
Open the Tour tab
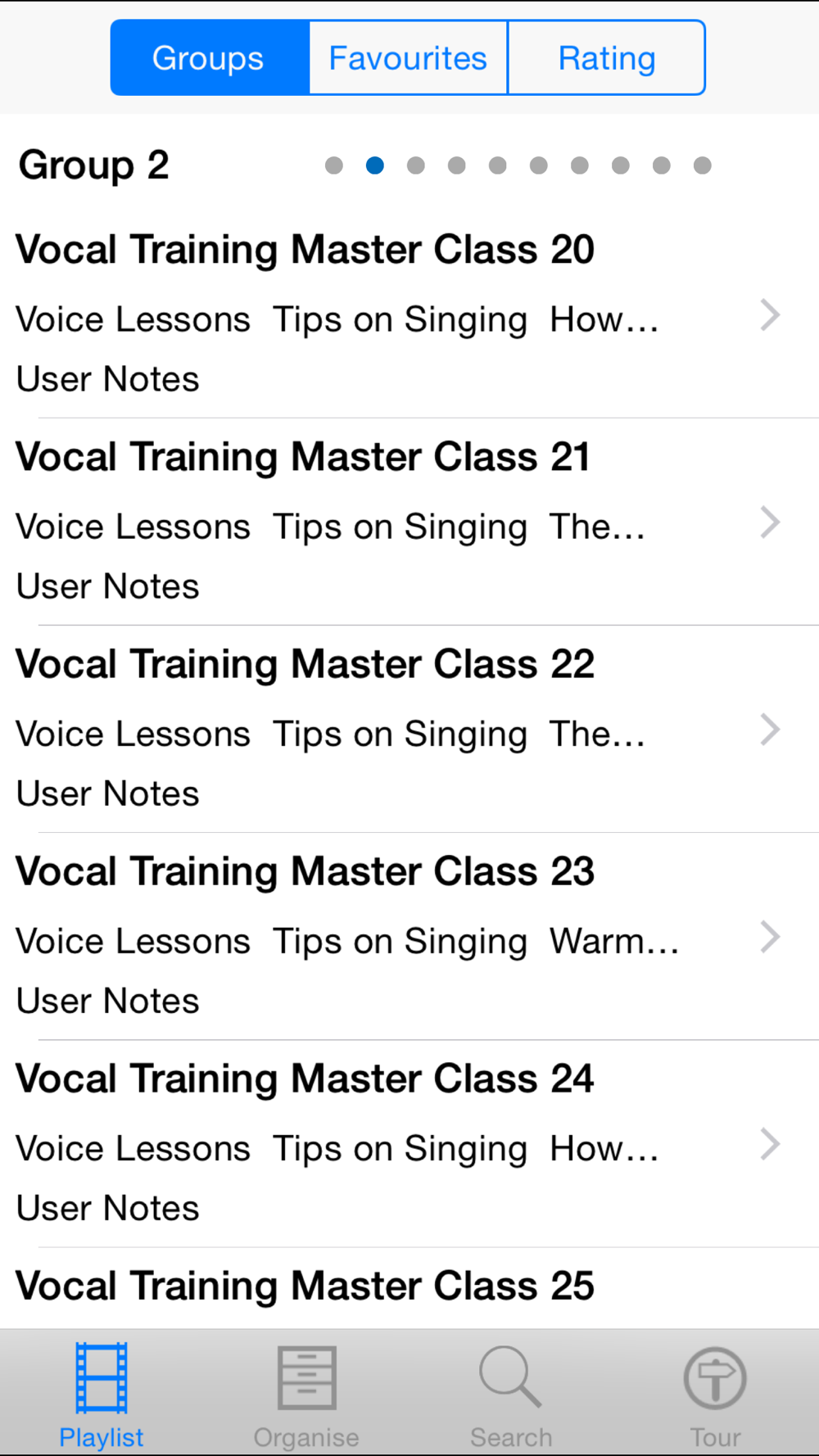pos(715,1394)
